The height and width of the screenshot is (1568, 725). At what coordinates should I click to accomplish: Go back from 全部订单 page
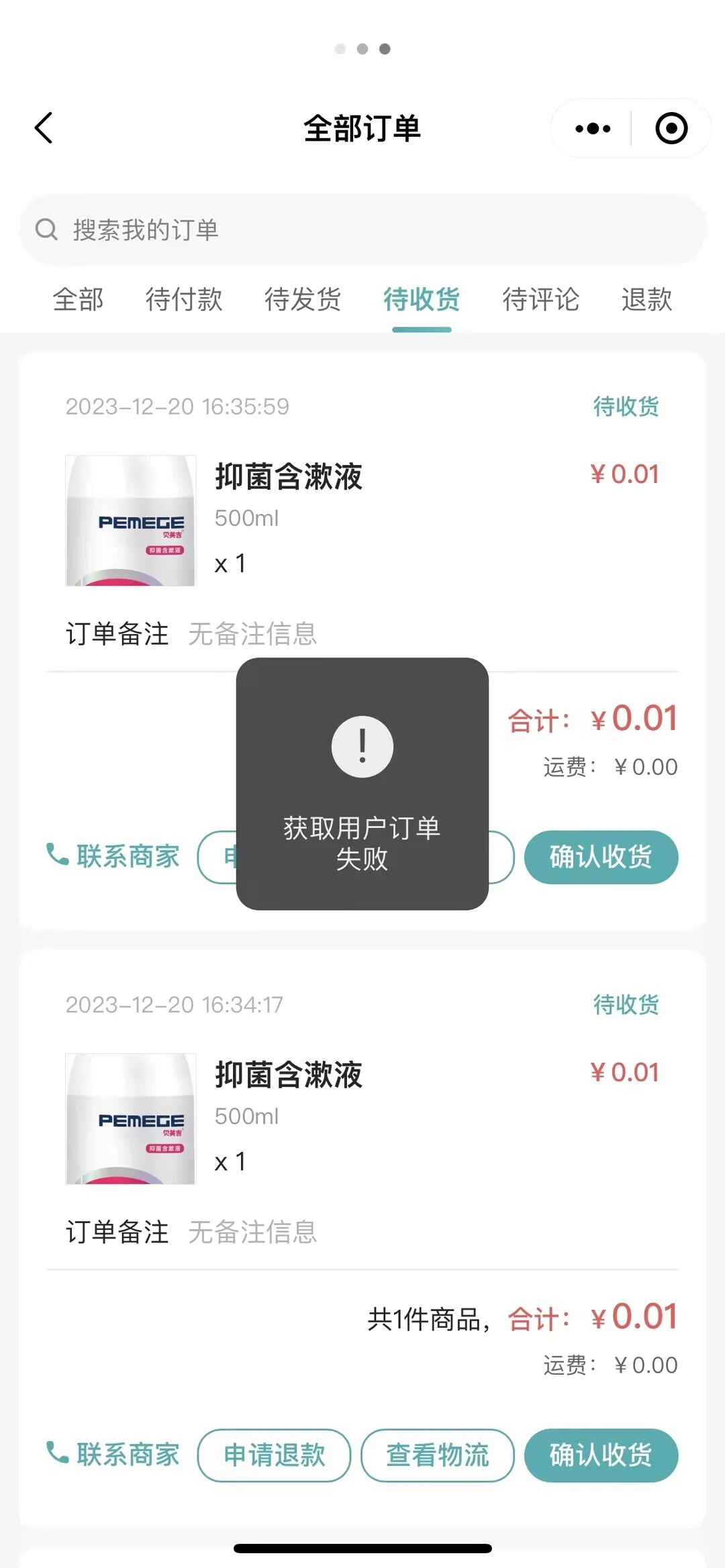pos(44,128)
